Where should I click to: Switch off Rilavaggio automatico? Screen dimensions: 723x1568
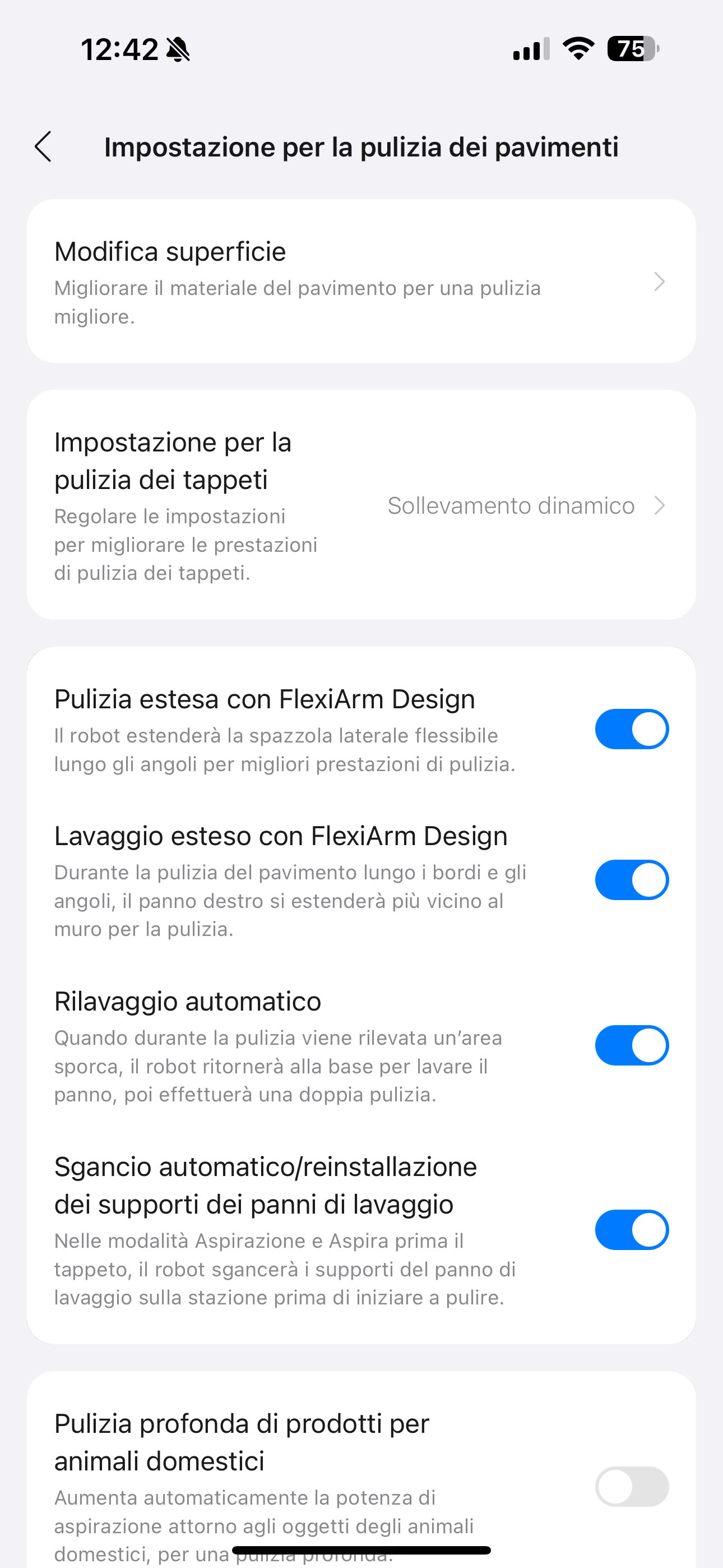tap(632, 1045)
